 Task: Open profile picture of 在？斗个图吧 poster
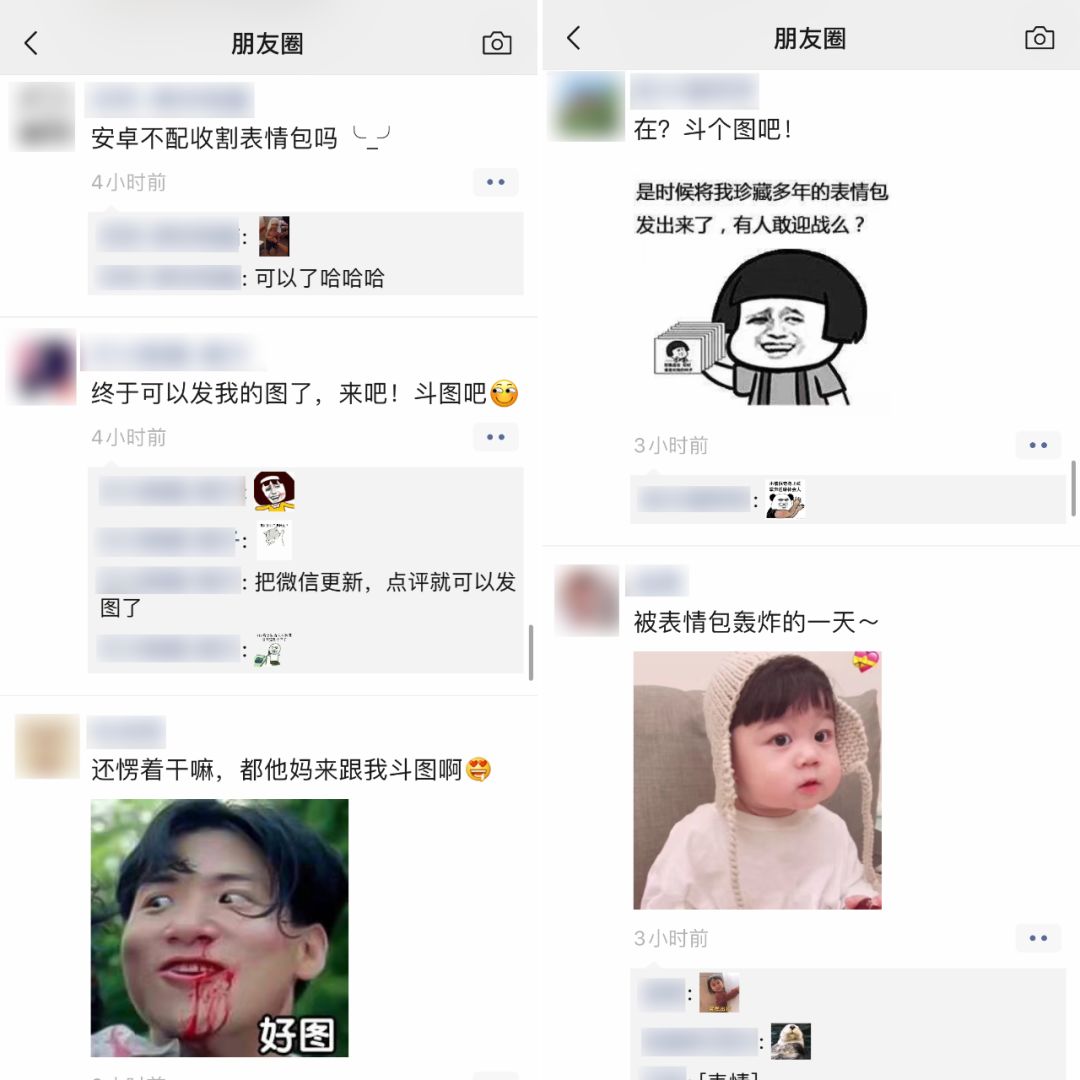click(587, 107)
